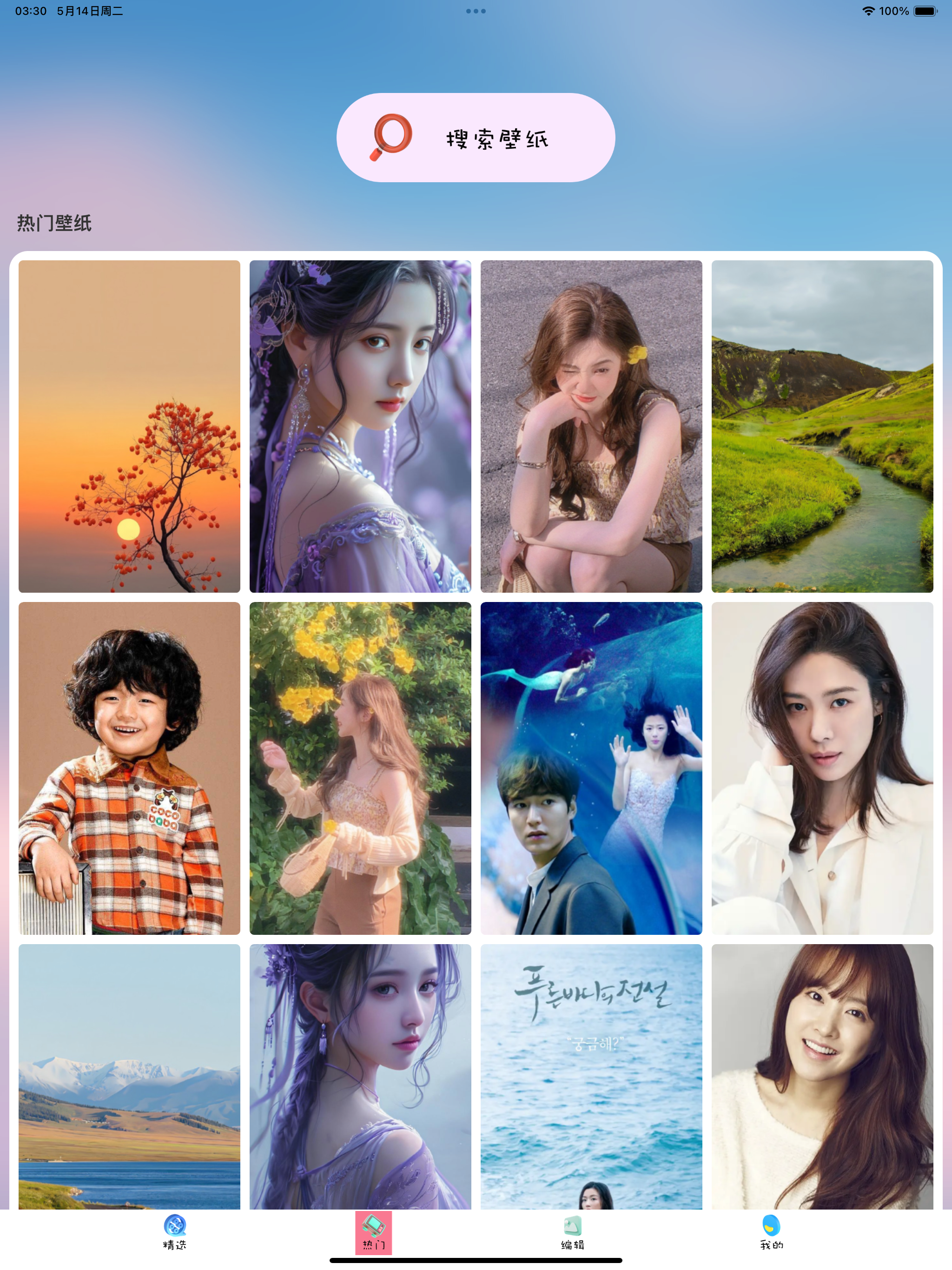The height and width of the screenshot is (1270, 952).
Task: Open the multitasking three-dots at top
Action: coord(476,11)
